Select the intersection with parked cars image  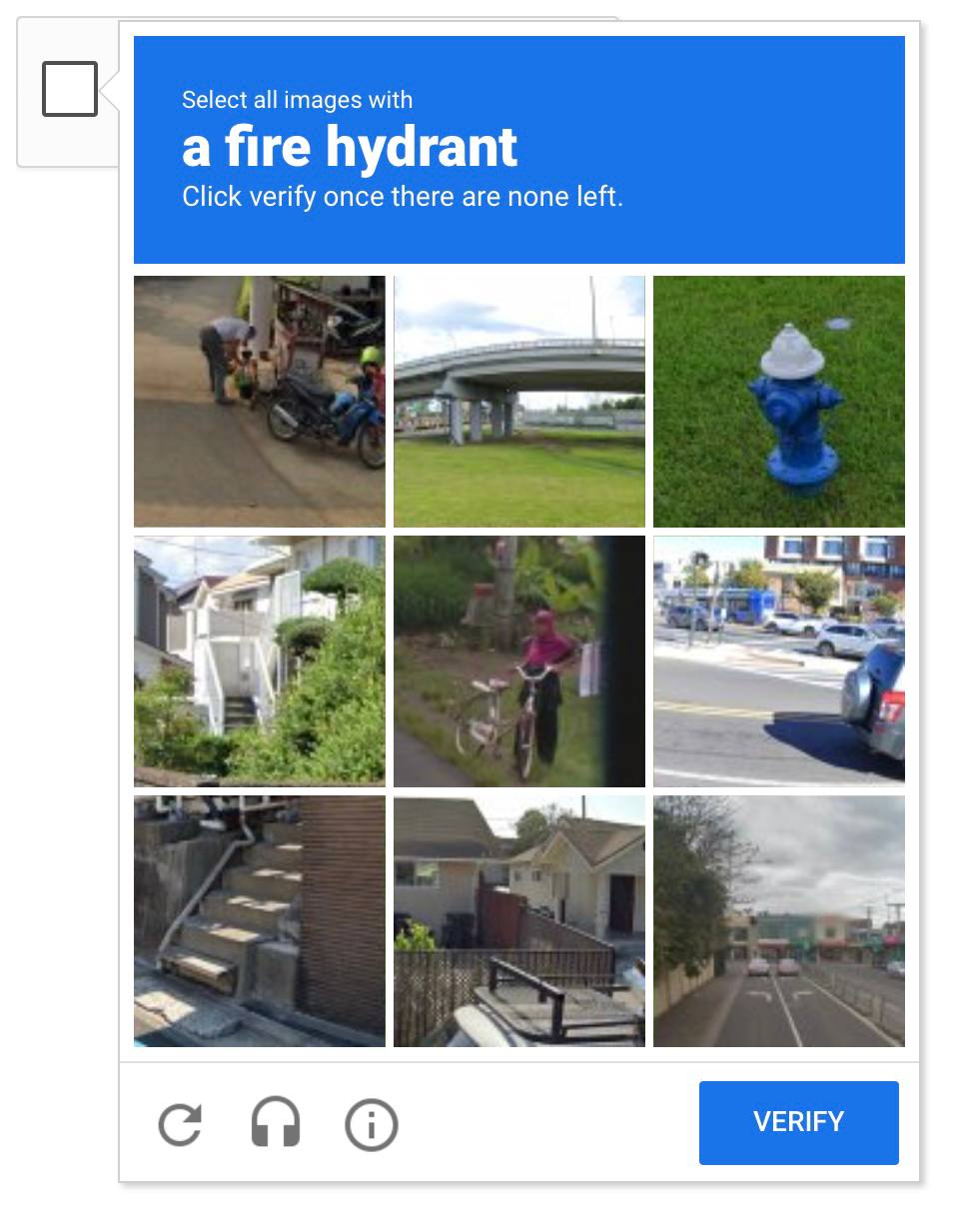(x=778, y=660)
